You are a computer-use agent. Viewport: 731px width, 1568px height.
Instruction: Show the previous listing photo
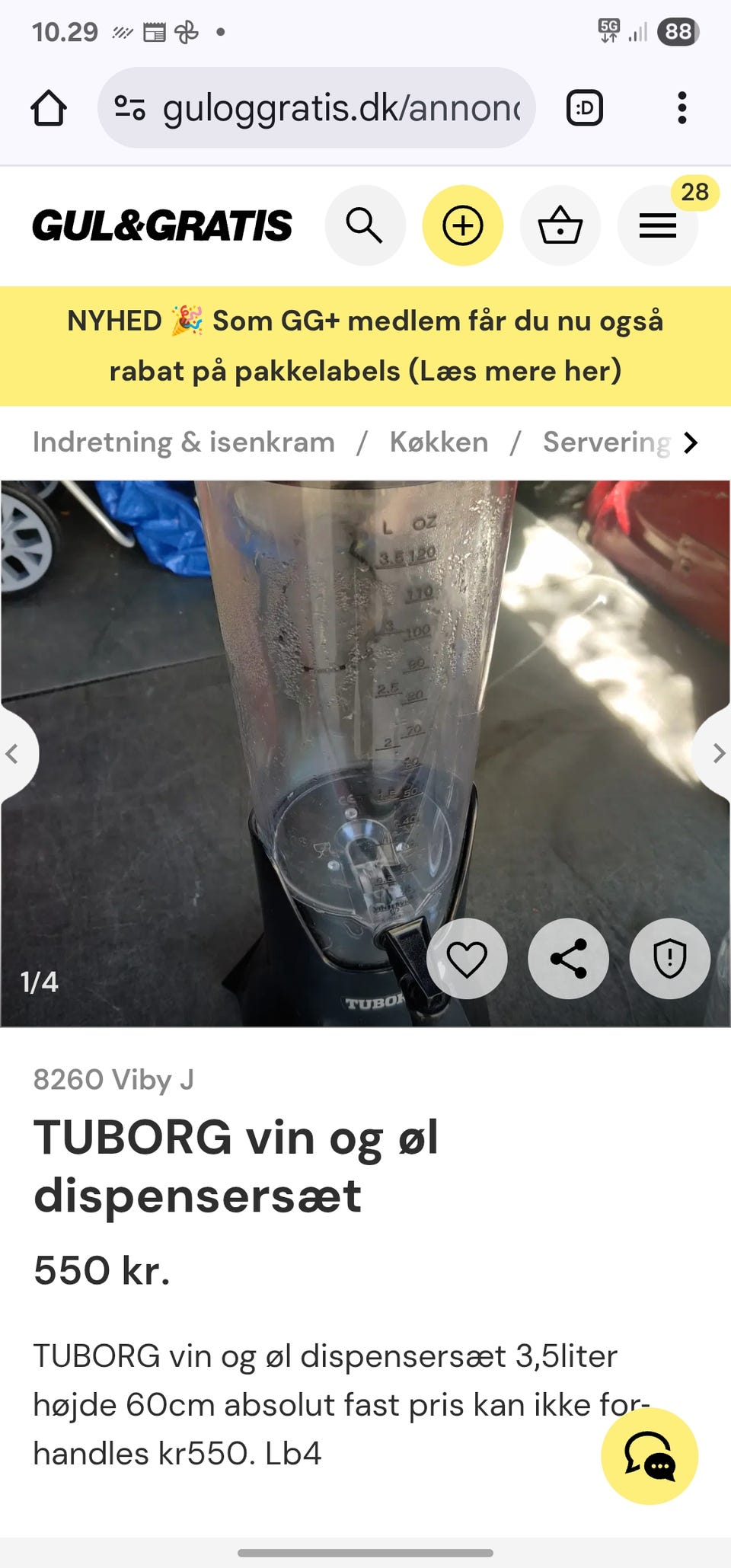pyautogui.click(x=14, y=753)
